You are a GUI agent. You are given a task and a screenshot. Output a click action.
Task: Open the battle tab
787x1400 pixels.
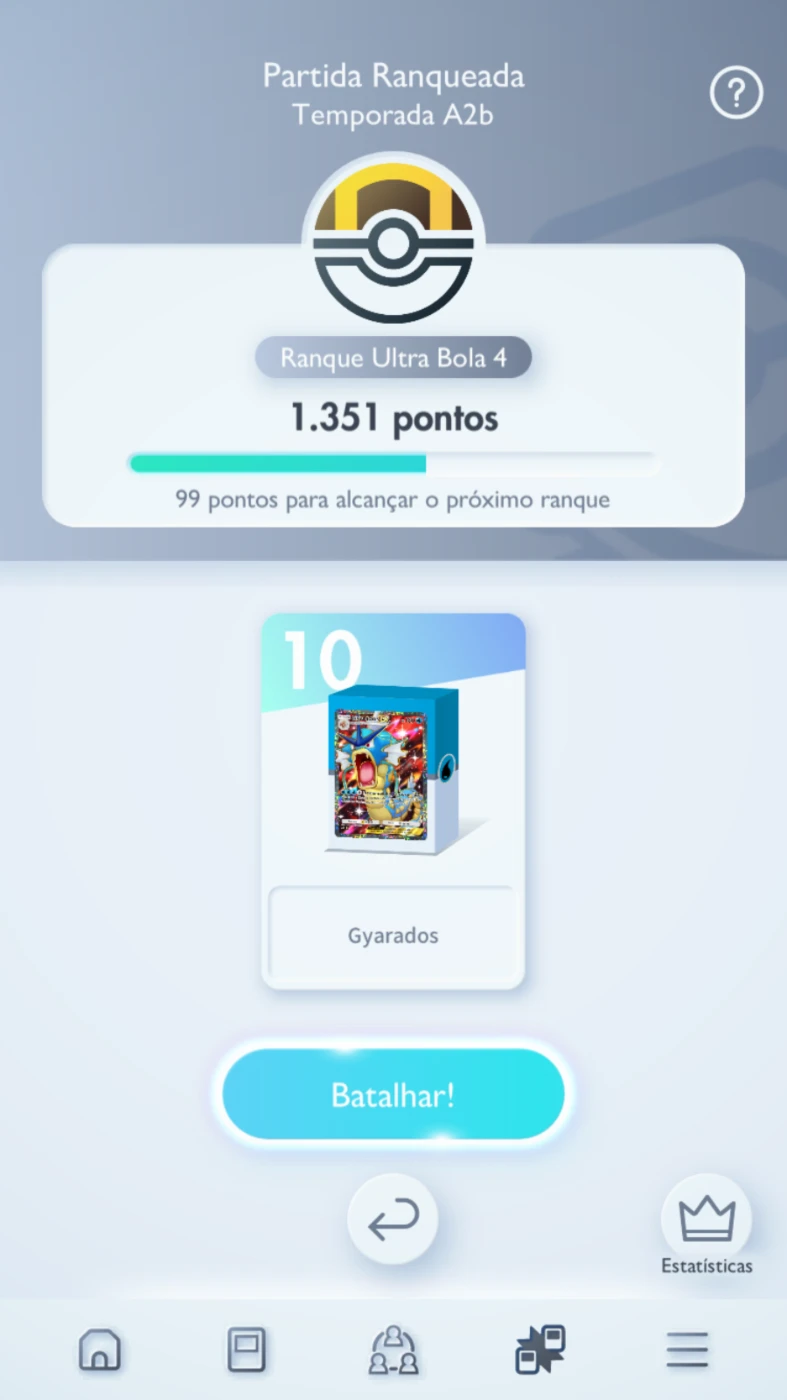[540, 1350]
